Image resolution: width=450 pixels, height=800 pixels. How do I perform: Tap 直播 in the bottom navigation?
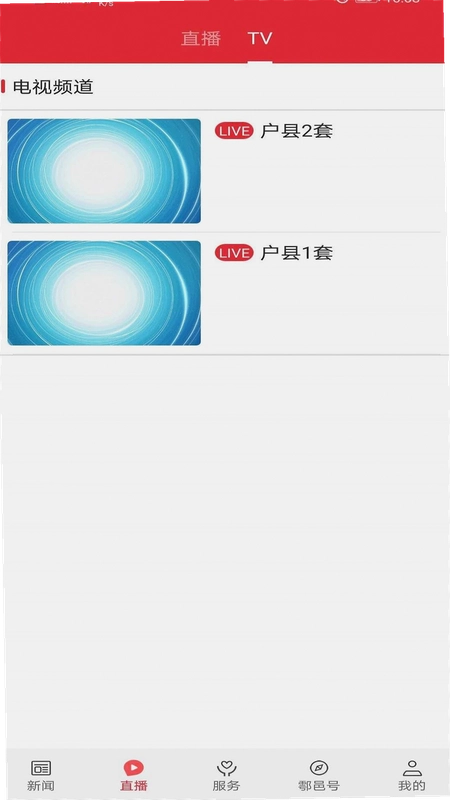[134, 775]
